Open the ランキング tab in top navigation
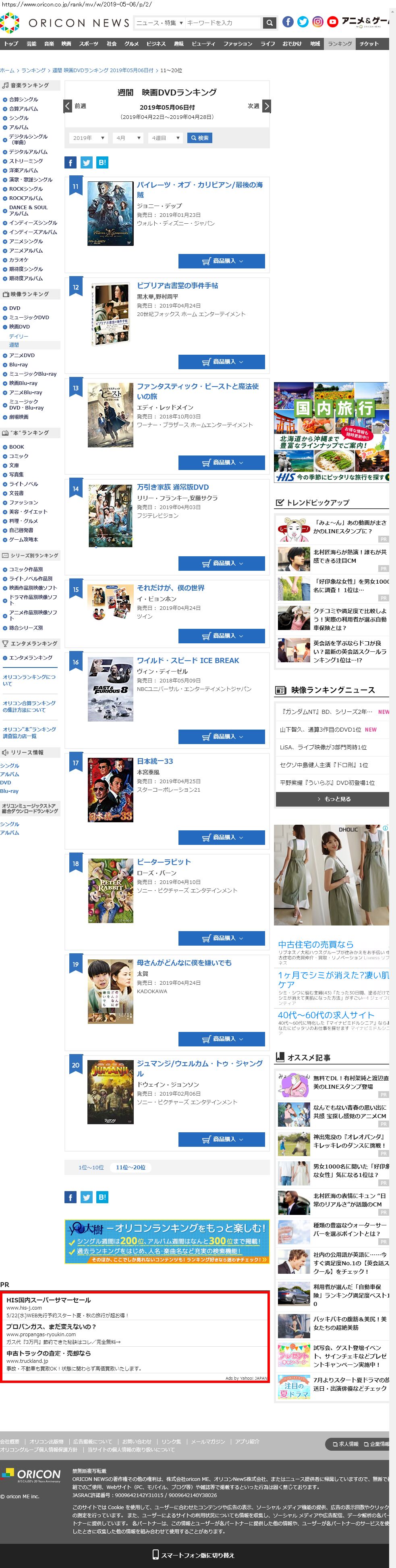396x1568 pixels. [x=340, y=44]
